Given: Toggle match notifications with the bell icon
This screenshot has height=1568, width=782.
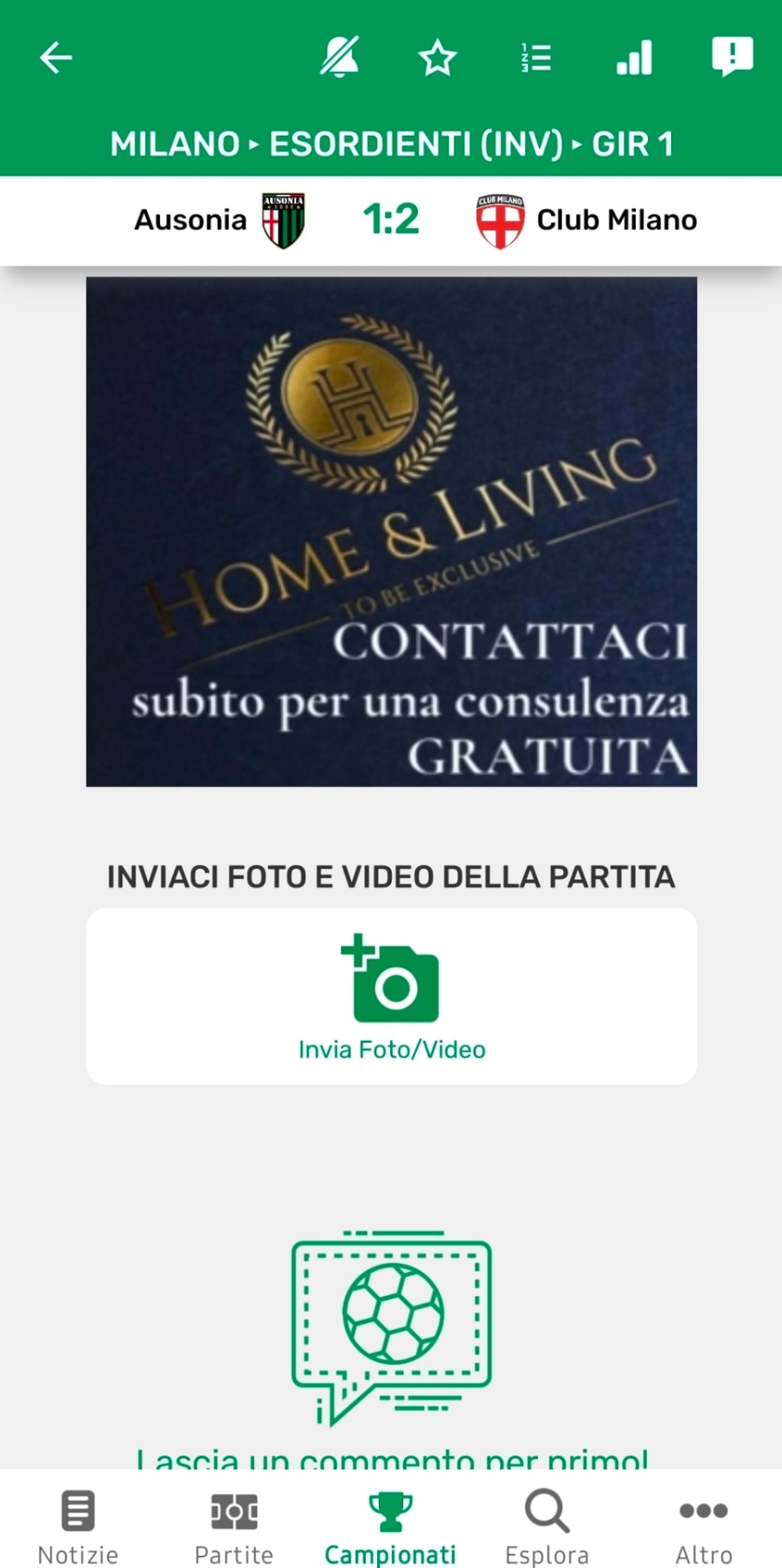Looking at the screenshot, I should (339, 58).
